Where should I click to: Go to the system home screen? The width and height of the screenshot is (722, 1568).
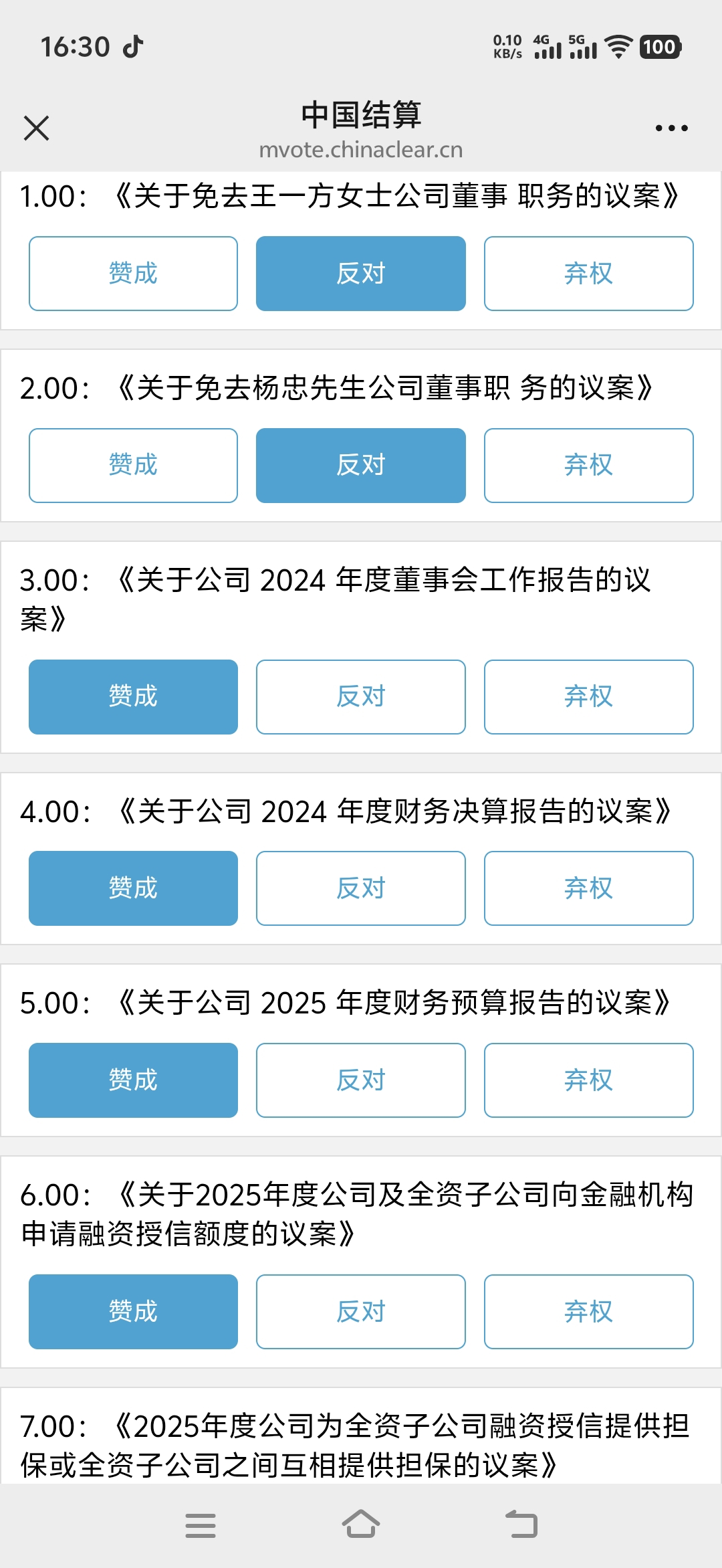pyautogui.click(x=361, y=1525)
